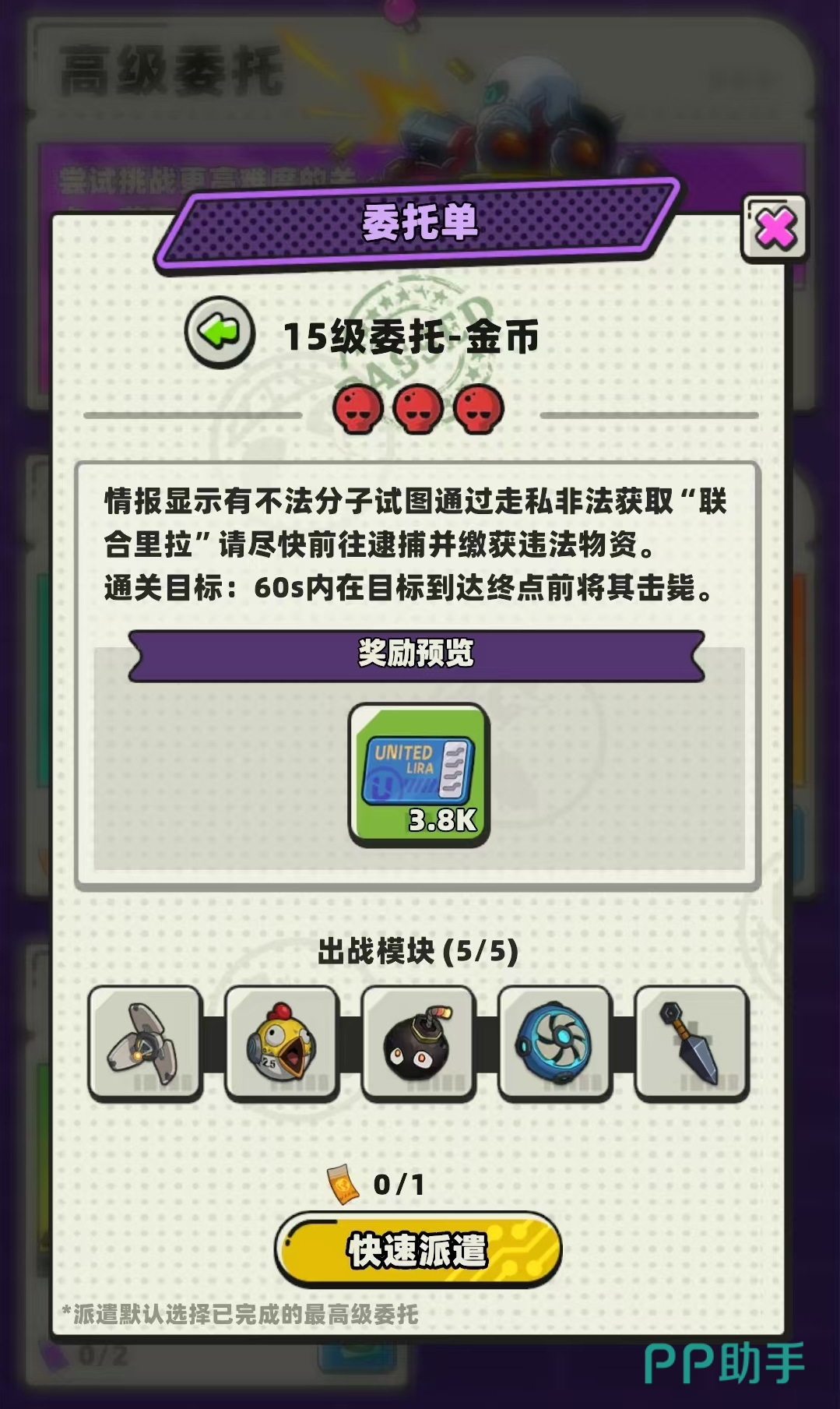Go back with the green arrow
This screenshot has width=840, height=1409.
220,333
